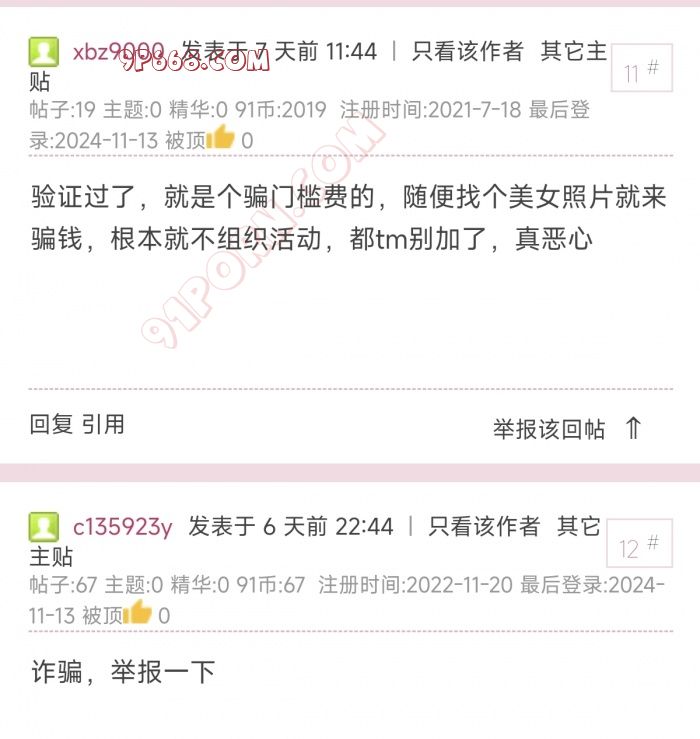Upvote c135923y's post with thumbs-up
The width and height of the screenshot is (700, 739).
click(137, 613)
